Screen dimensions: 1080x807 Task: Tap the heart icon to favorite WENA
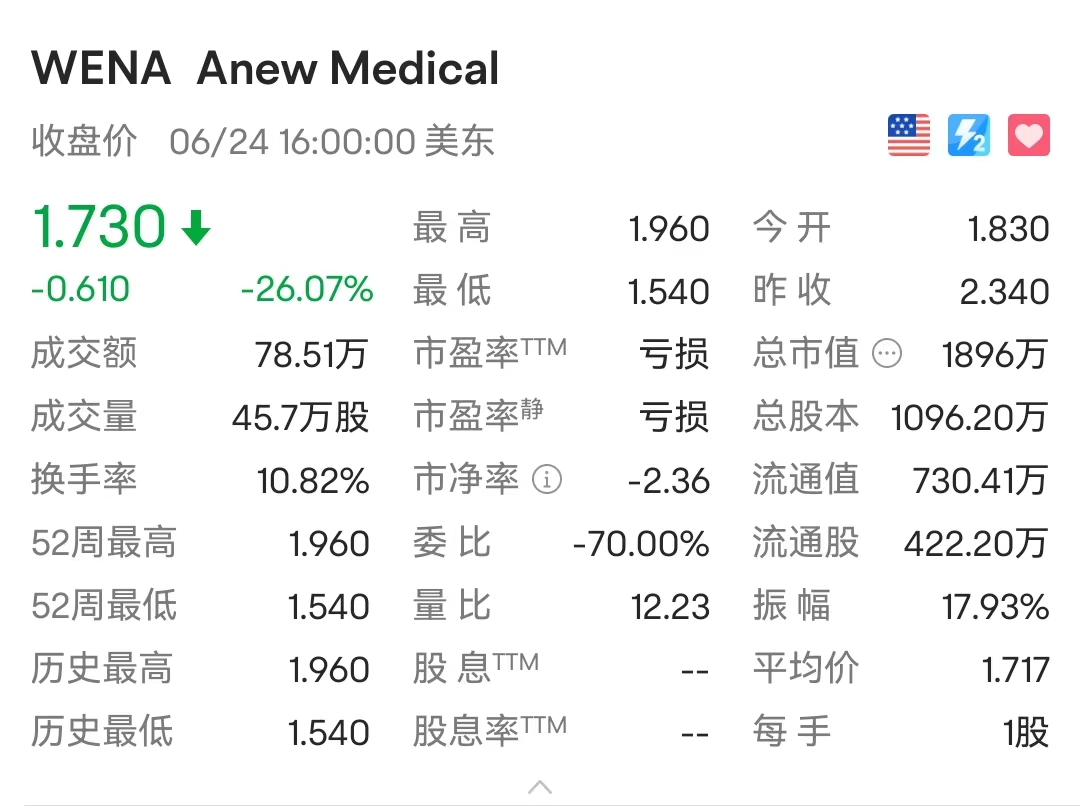point(1028,135)
